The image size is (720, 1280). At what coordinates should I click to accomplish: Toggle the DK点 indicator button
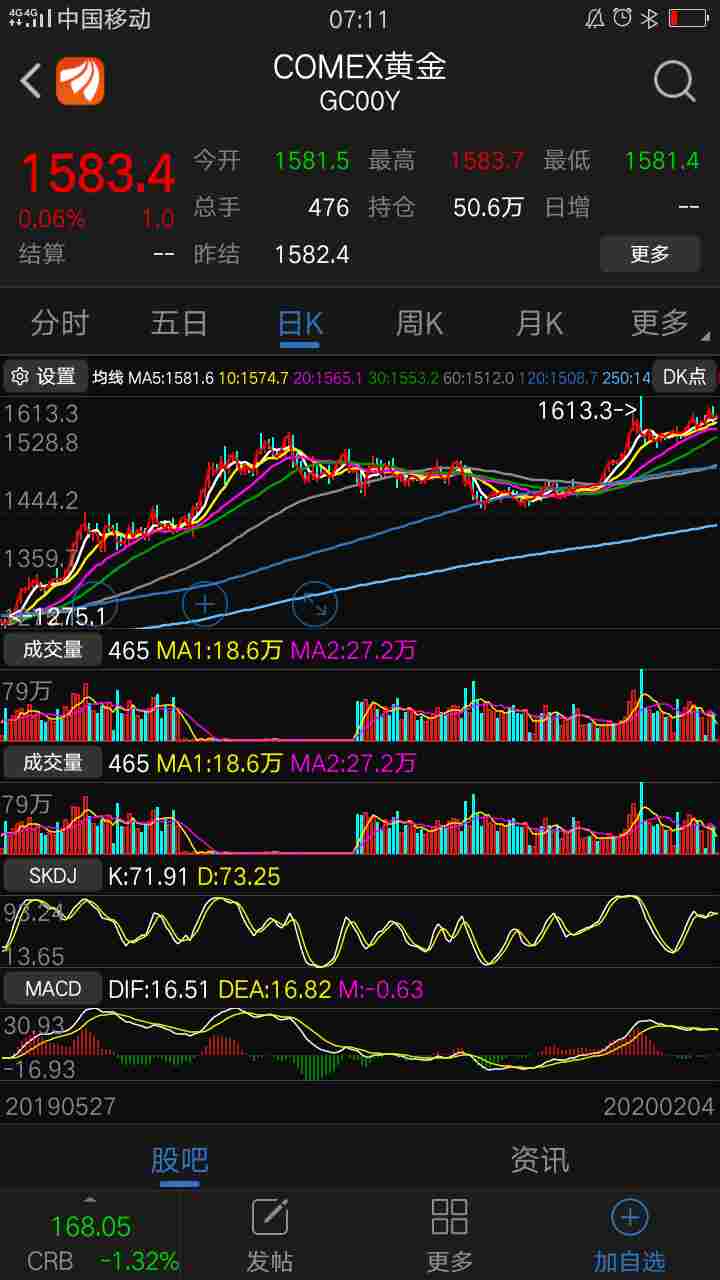pyautogui.click(x=684, y=377)
